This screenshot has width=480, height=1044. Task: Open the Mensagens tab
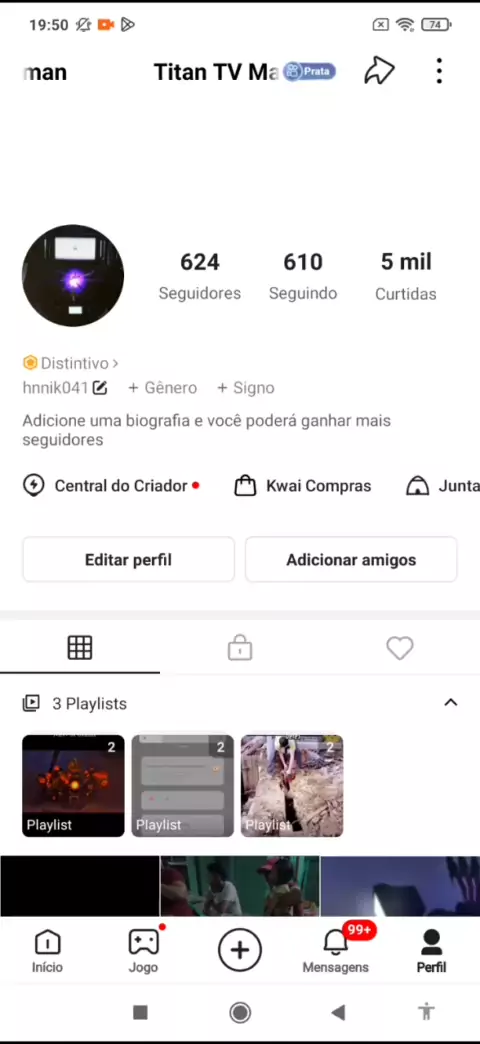(x=336, y=952)
